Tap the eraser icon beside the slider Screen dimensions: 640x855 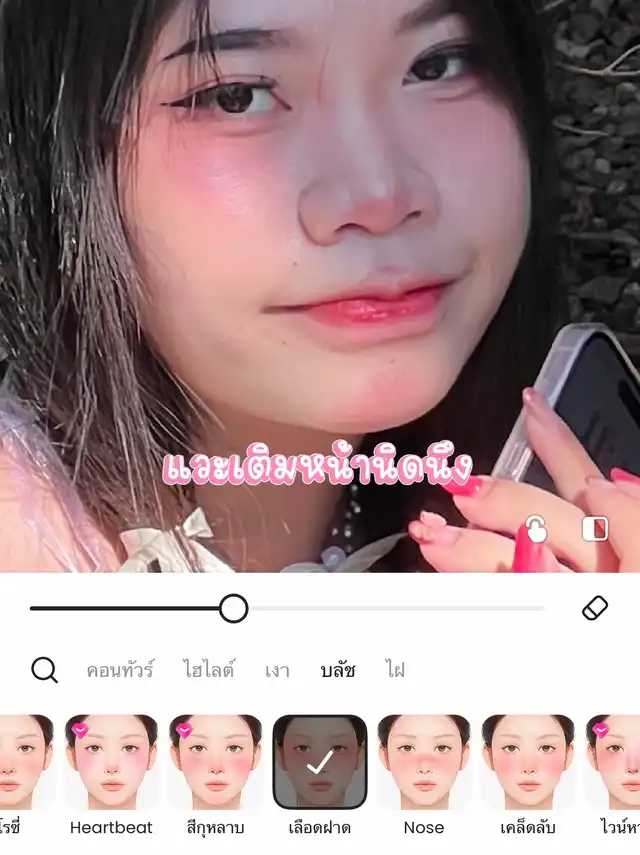click(595, 608)
